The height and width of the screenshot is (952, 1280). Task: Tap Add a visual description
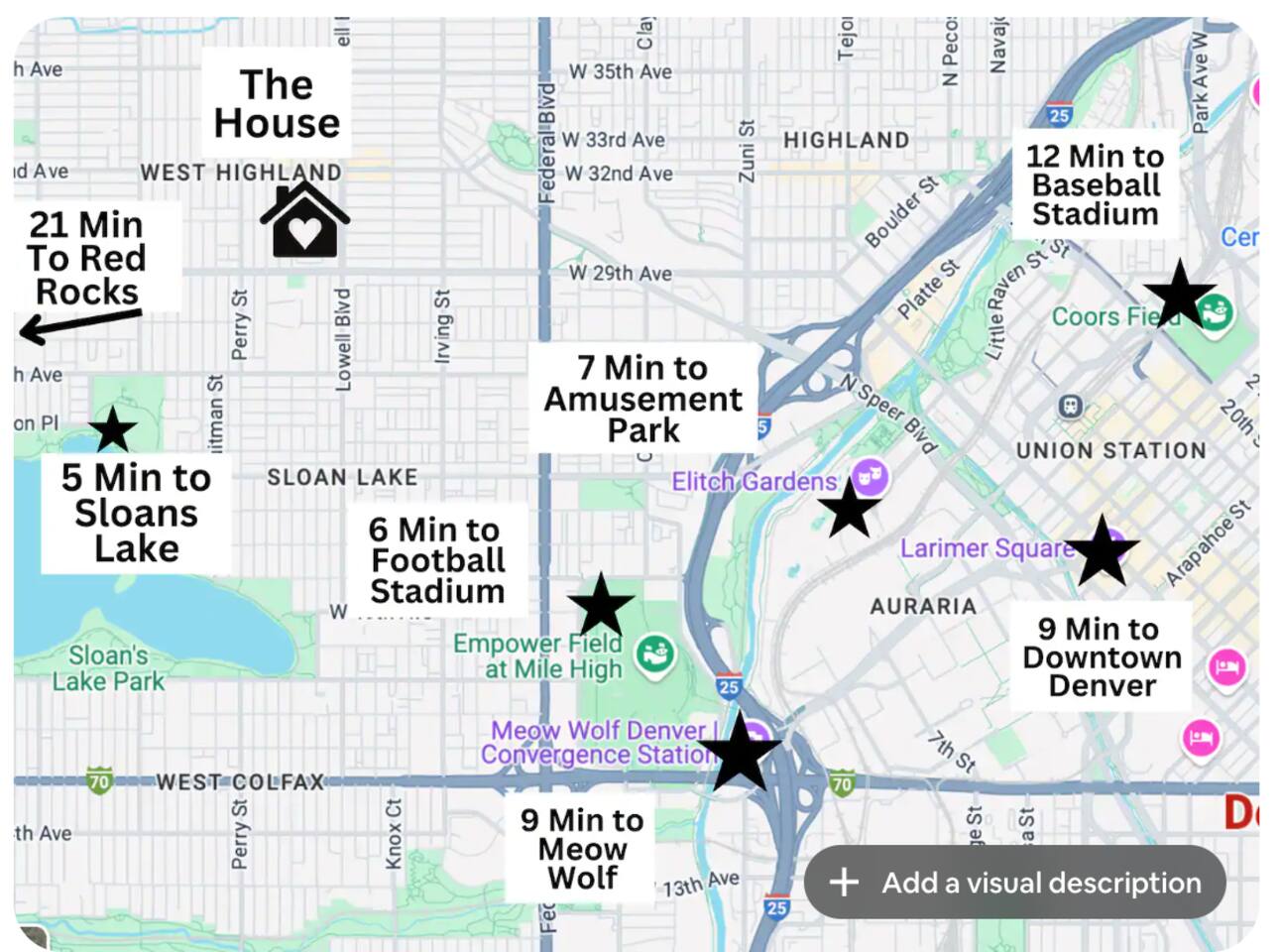point(1015,882)
